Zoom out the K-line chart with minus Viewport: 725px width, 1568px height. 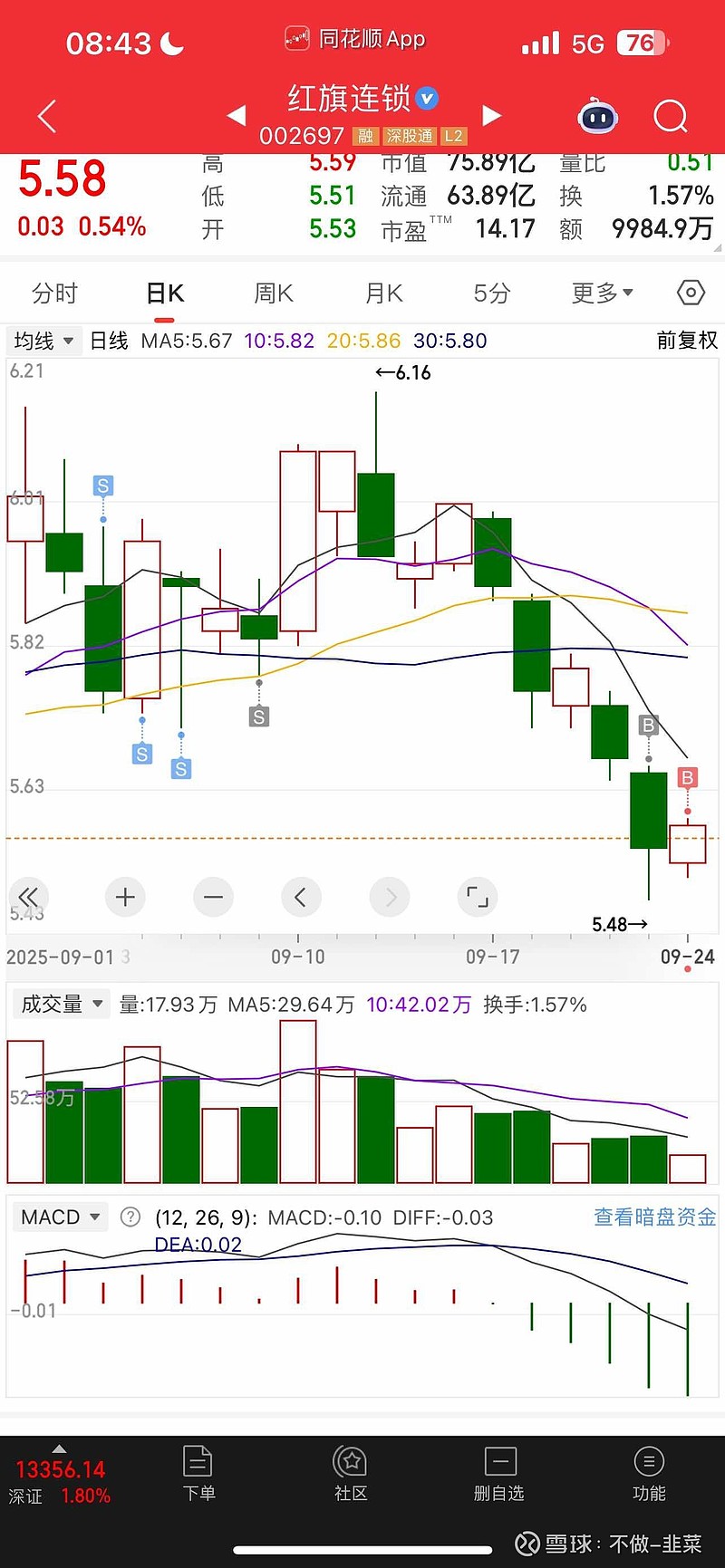click(213, 898)
